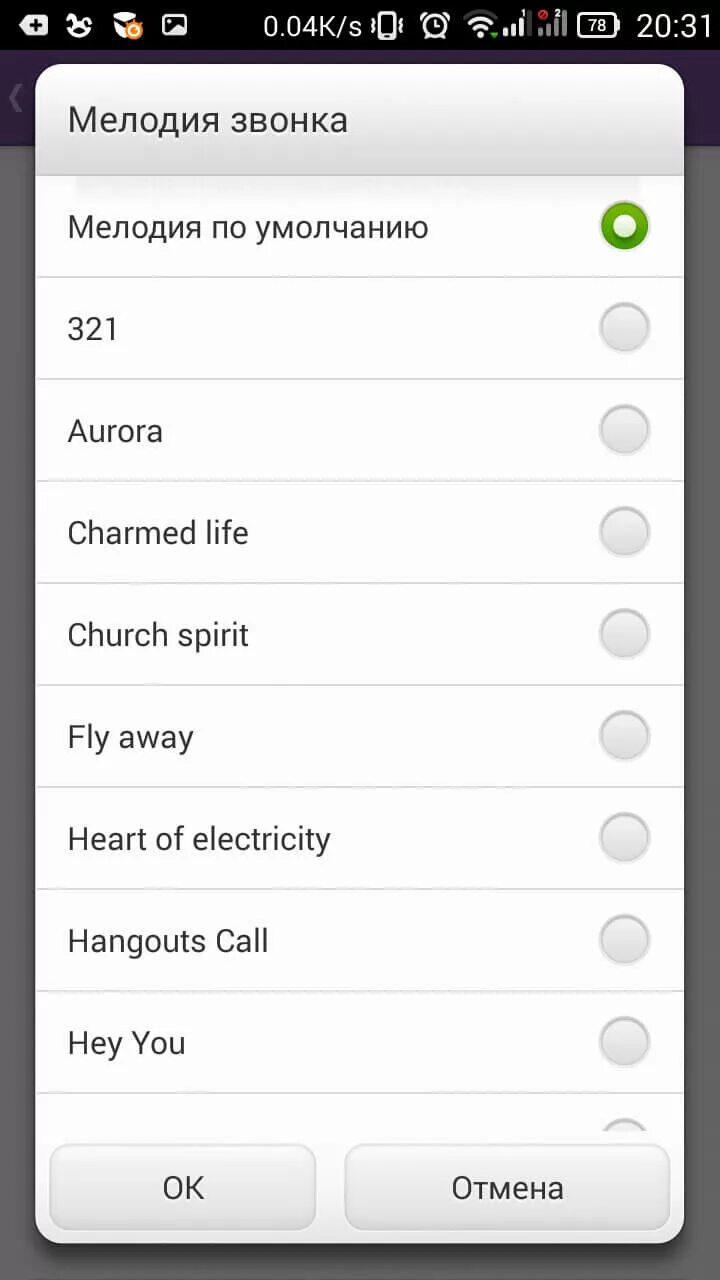Pick the Aurora ringtone
Screen dimensions: 720x1280
click(624, 430)
